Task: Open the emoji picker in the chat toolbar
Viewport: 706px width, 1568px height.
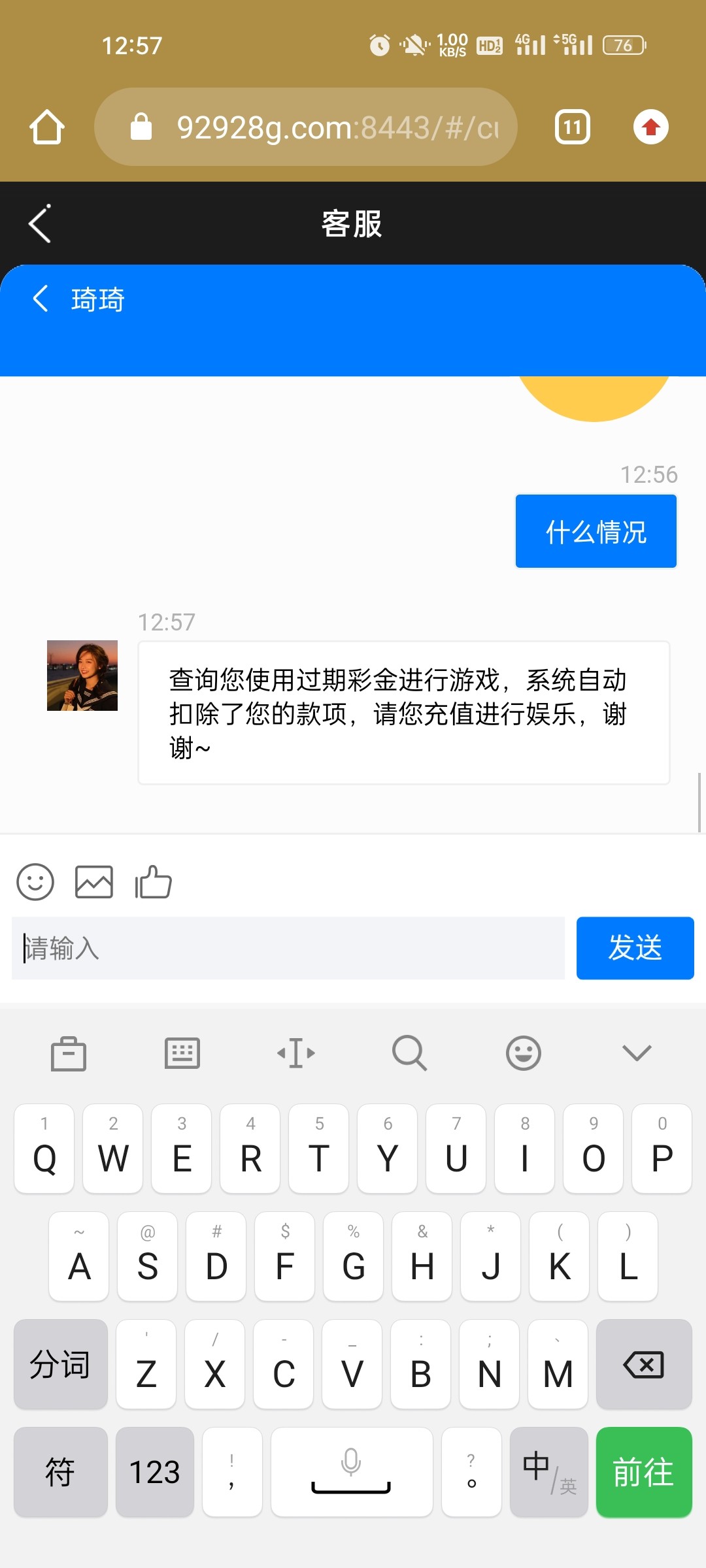Action: coord(35,882)
